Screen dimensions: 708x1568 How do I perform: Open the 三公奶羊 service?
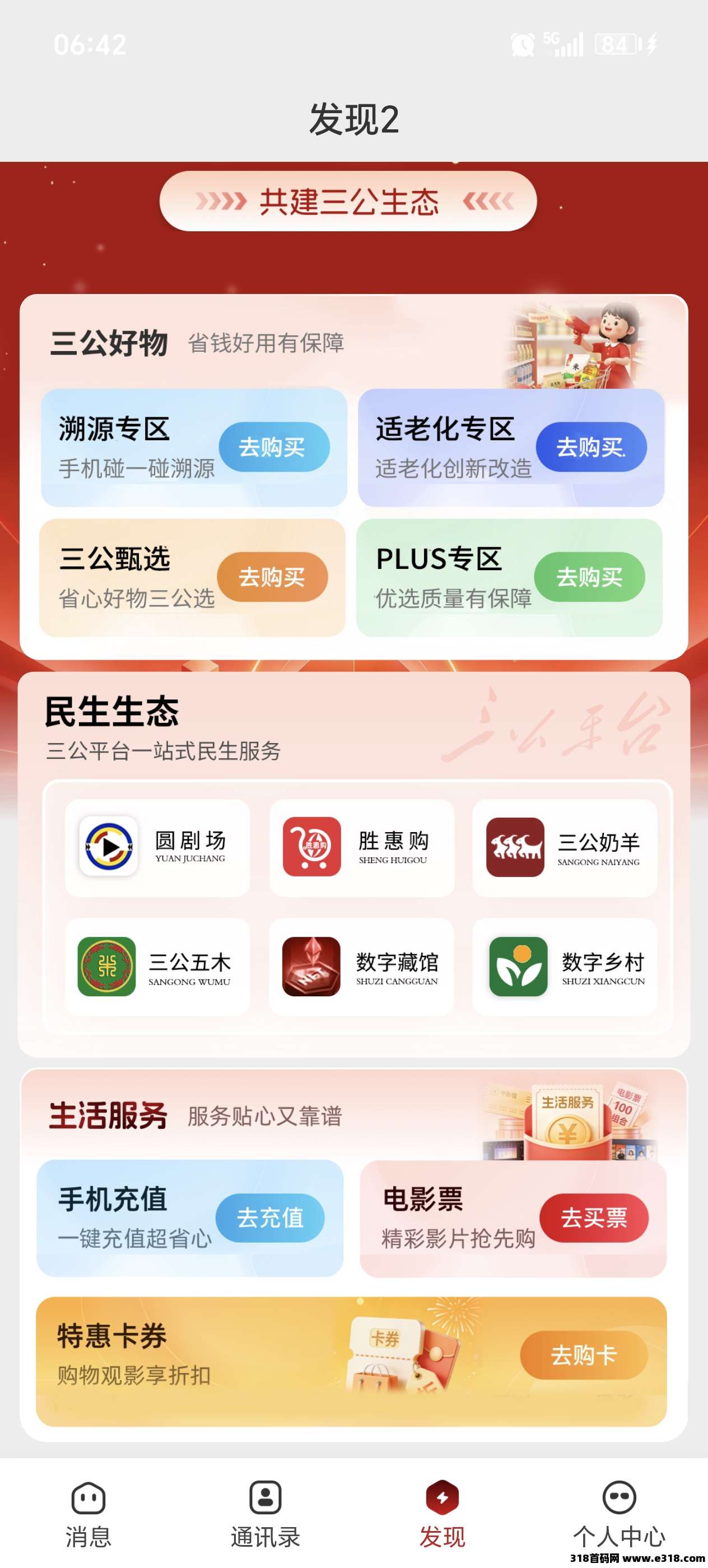click(x=565, y=847)
